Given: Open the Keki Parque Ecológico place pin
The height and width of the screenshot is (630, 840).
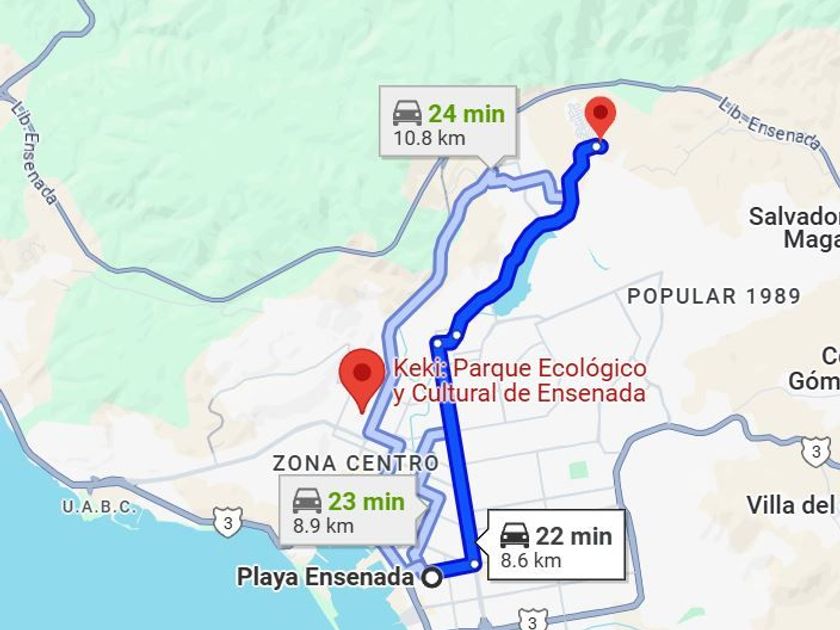Looking at the screenshot, I should pyautogui.click(x=363, y=380).
